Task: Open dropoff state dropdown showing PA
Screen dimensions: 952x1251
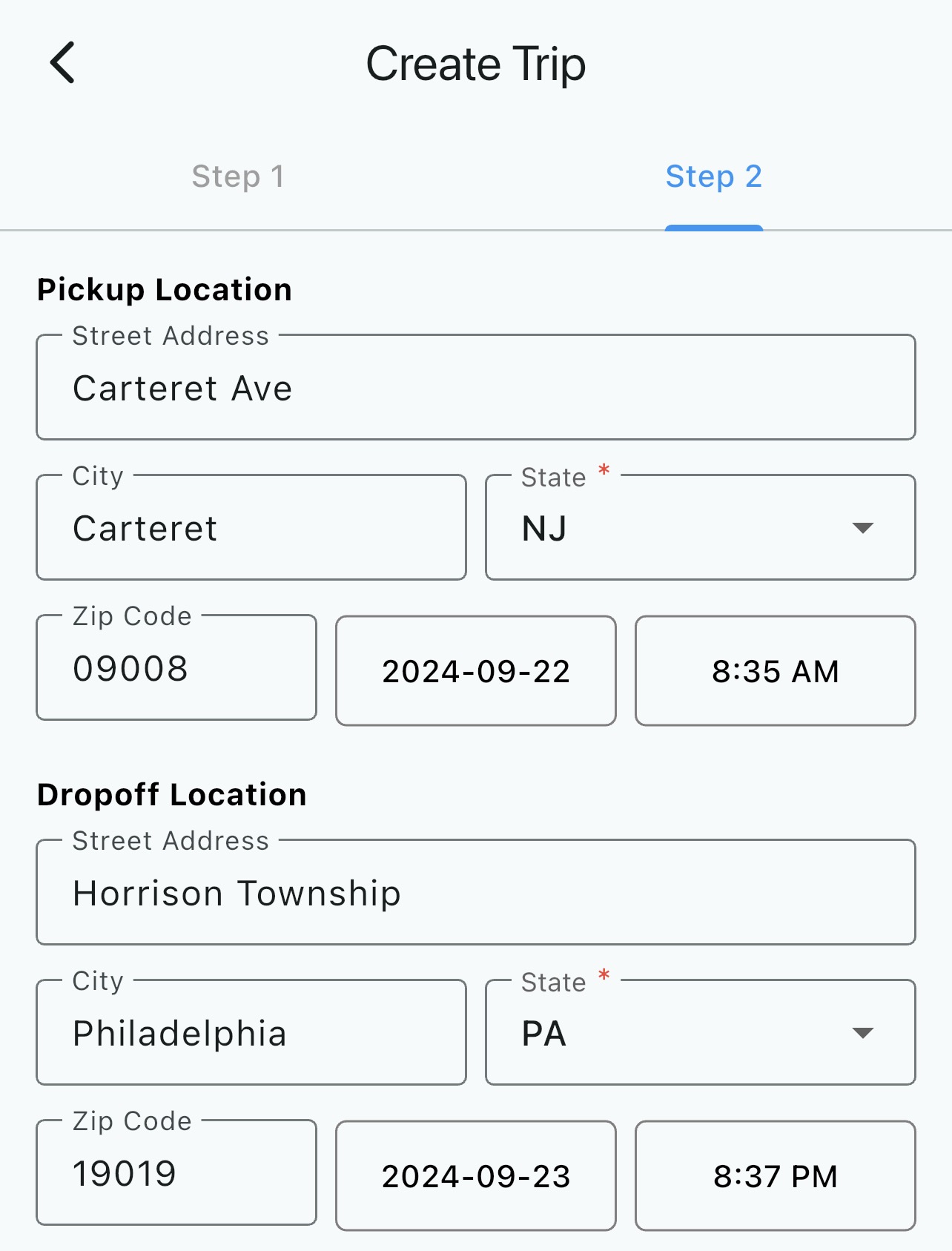Action: coord(700,1033)
